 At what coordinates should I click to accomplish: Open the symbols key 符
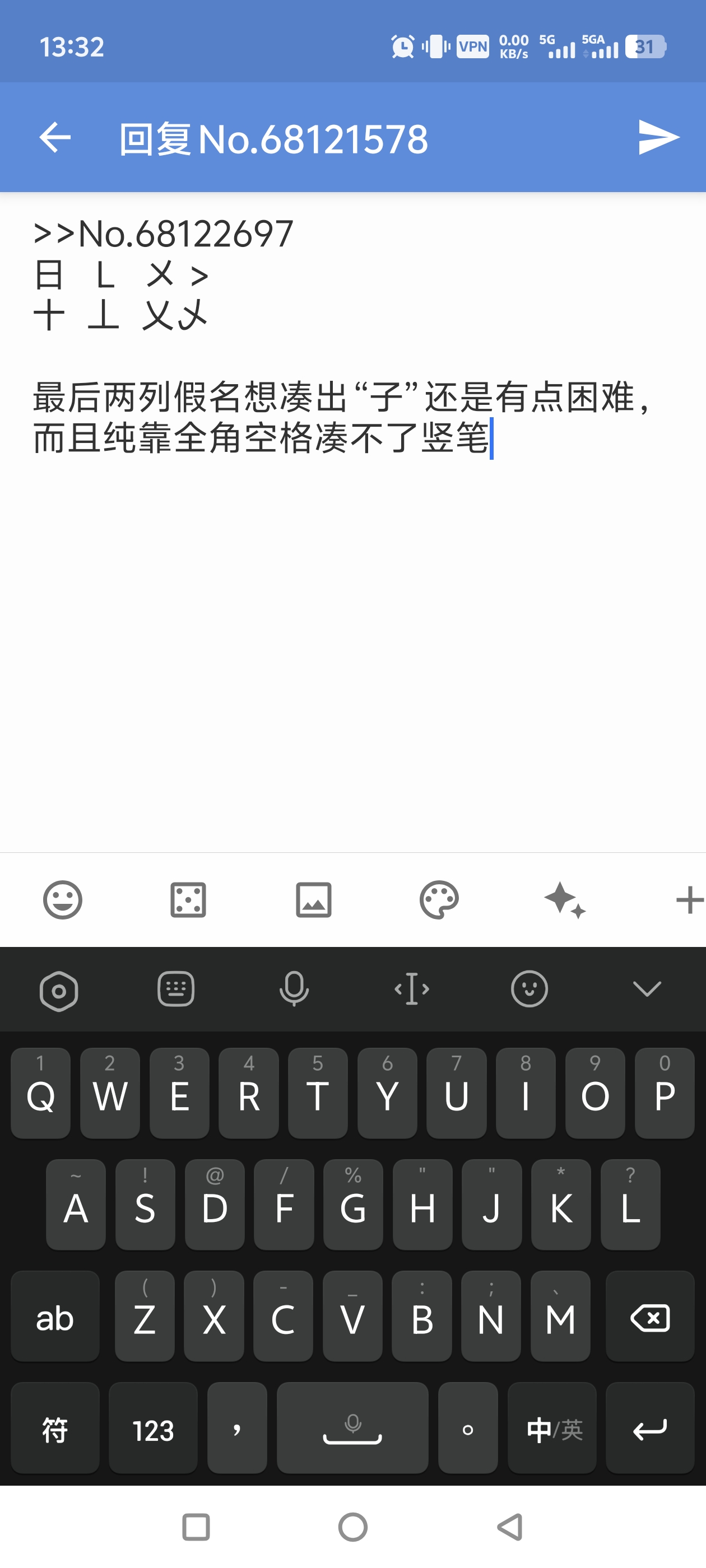[55, 1428]
